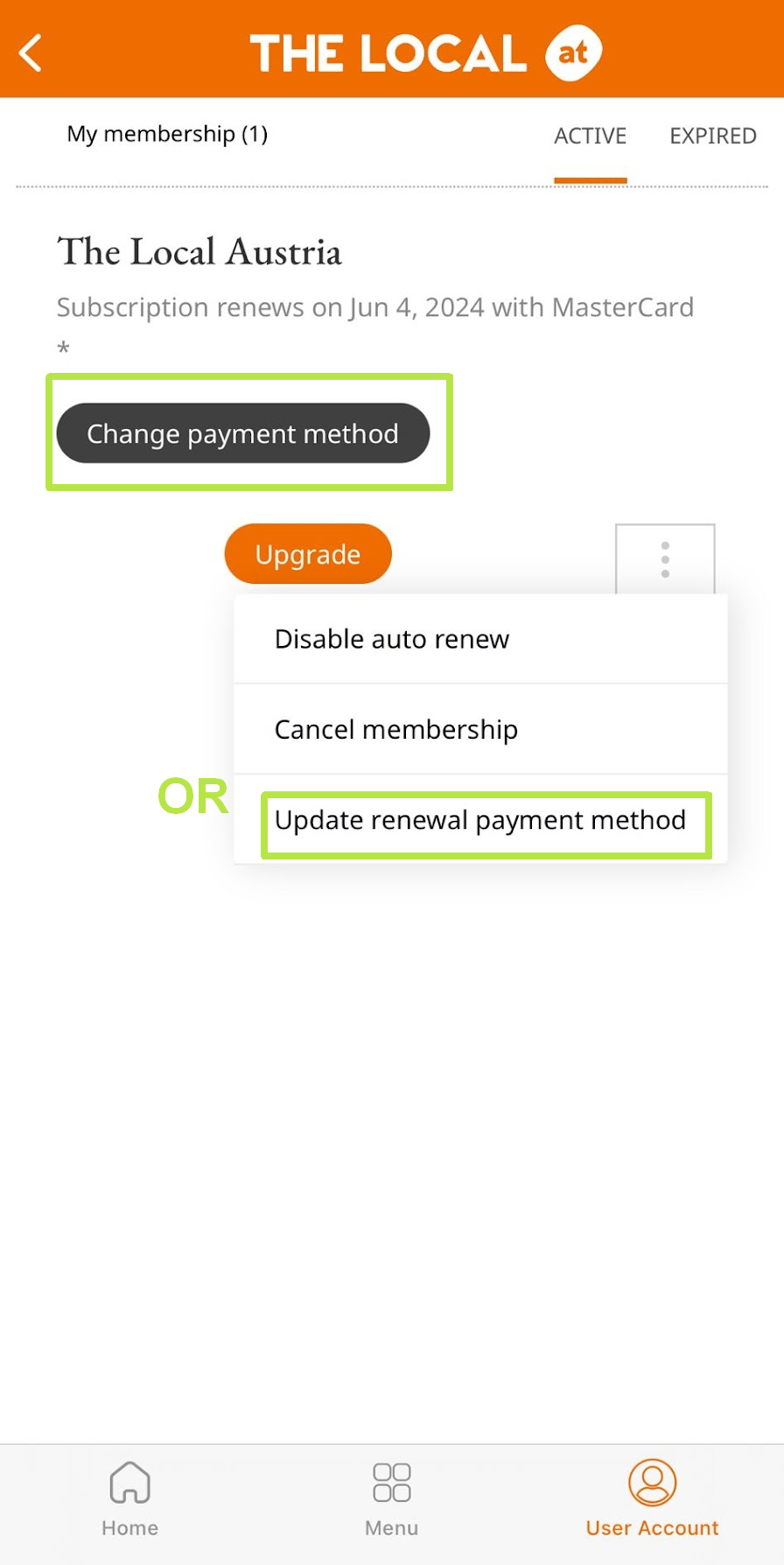Open the Menu tab
Viewport: 784px width, 1565px height.
(391, 1498)
